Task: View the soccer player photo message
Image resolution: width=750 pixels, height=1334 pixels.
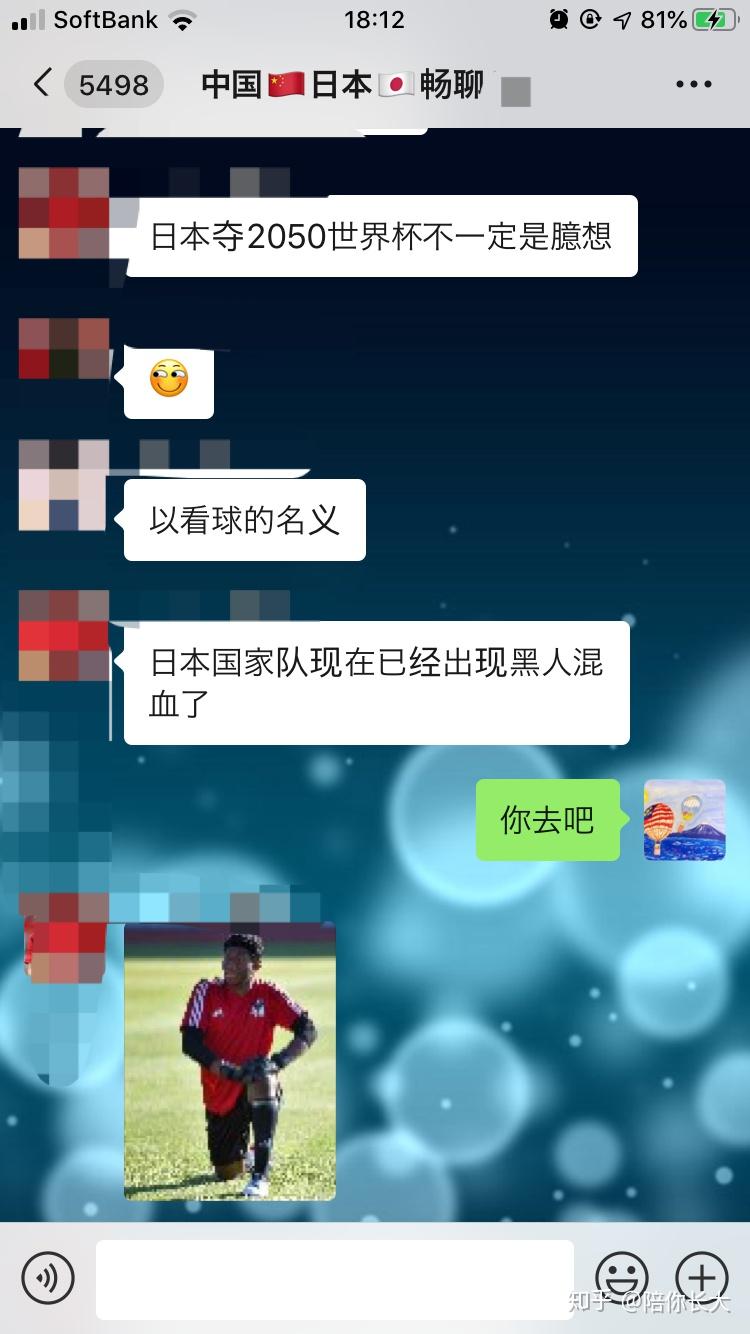Action: (230, 1060)
